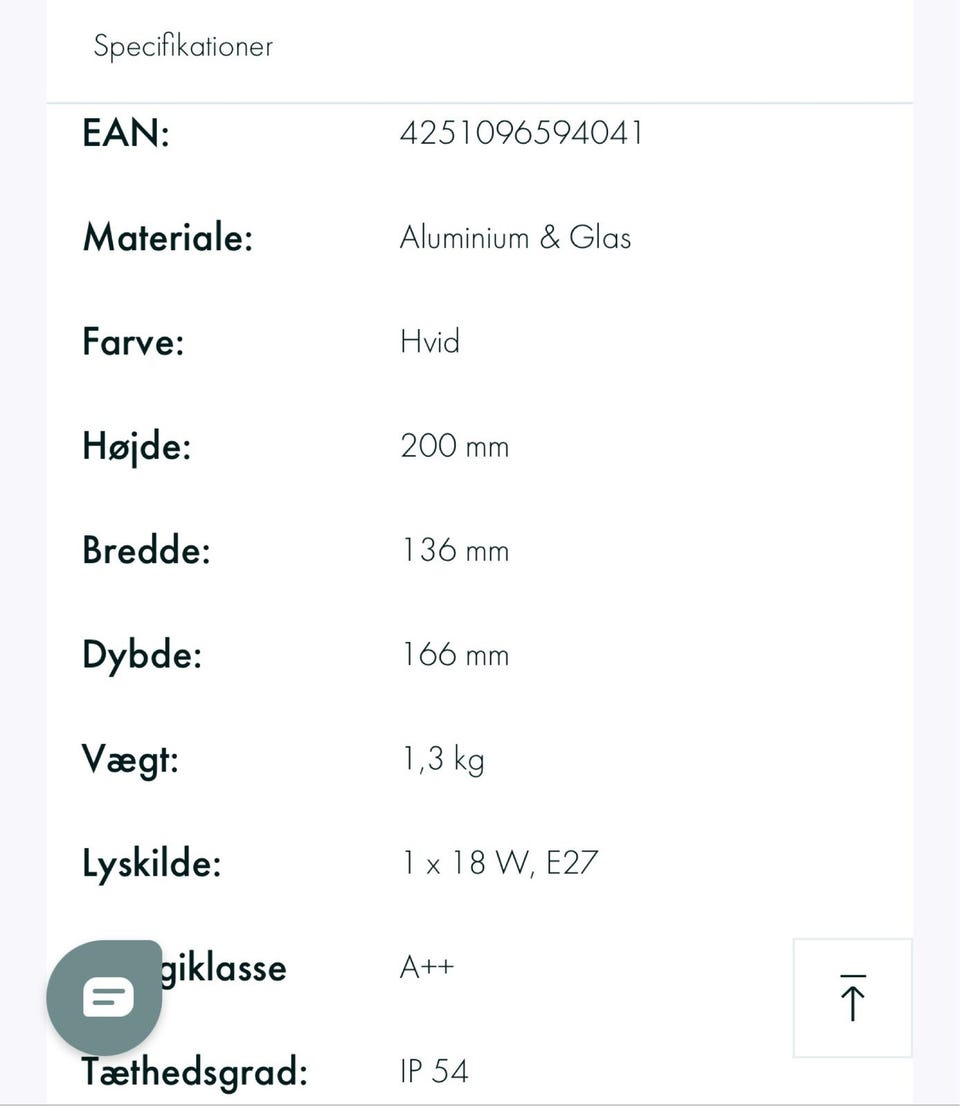Screen dimensions: 960x1107
Task: Select the Højde value 200 mm
Action: pyautogui.click(x=455, y=446)
